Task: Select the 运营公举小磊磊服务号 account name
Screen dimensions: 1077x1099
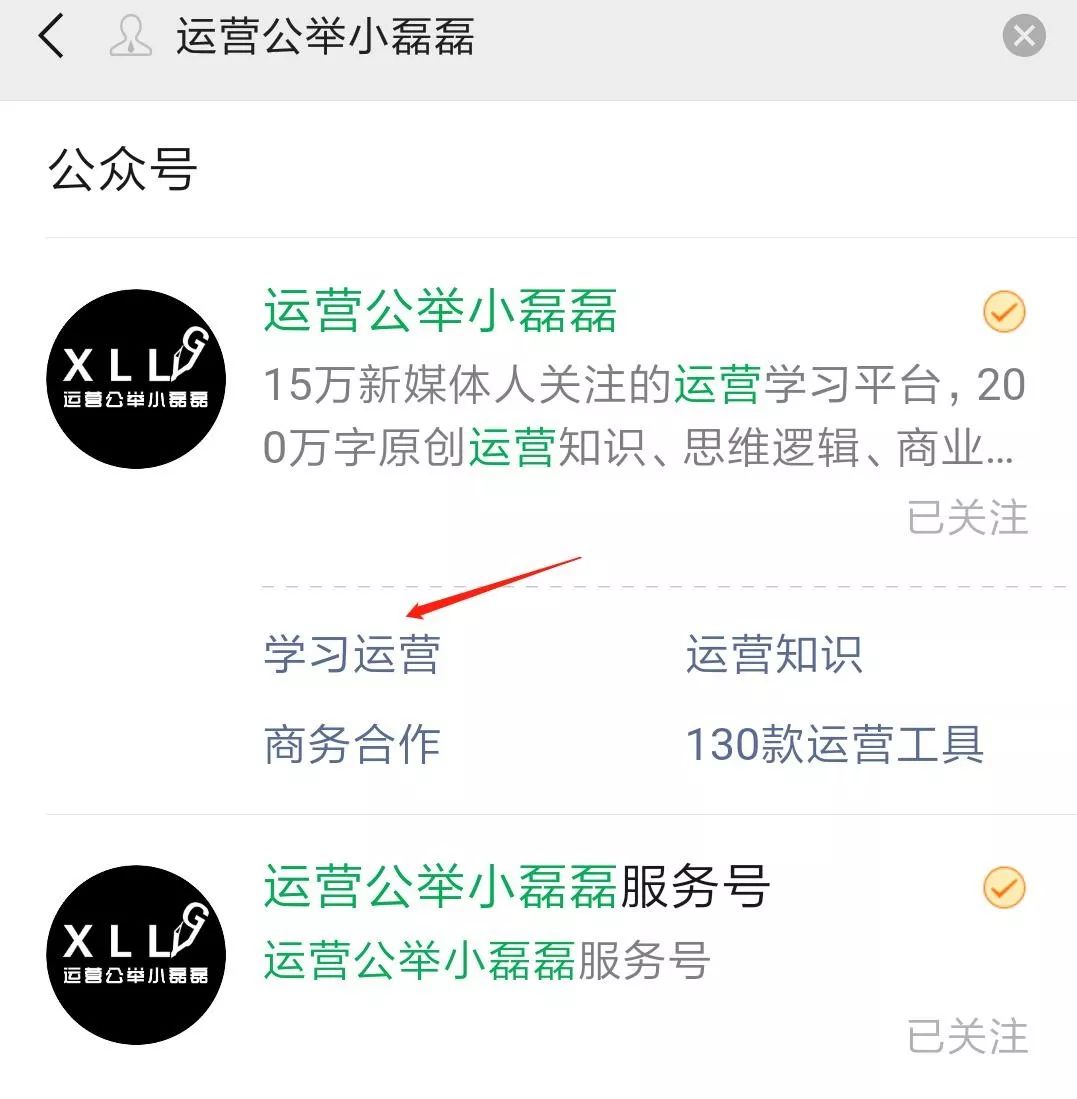Action: coord(516,888)
